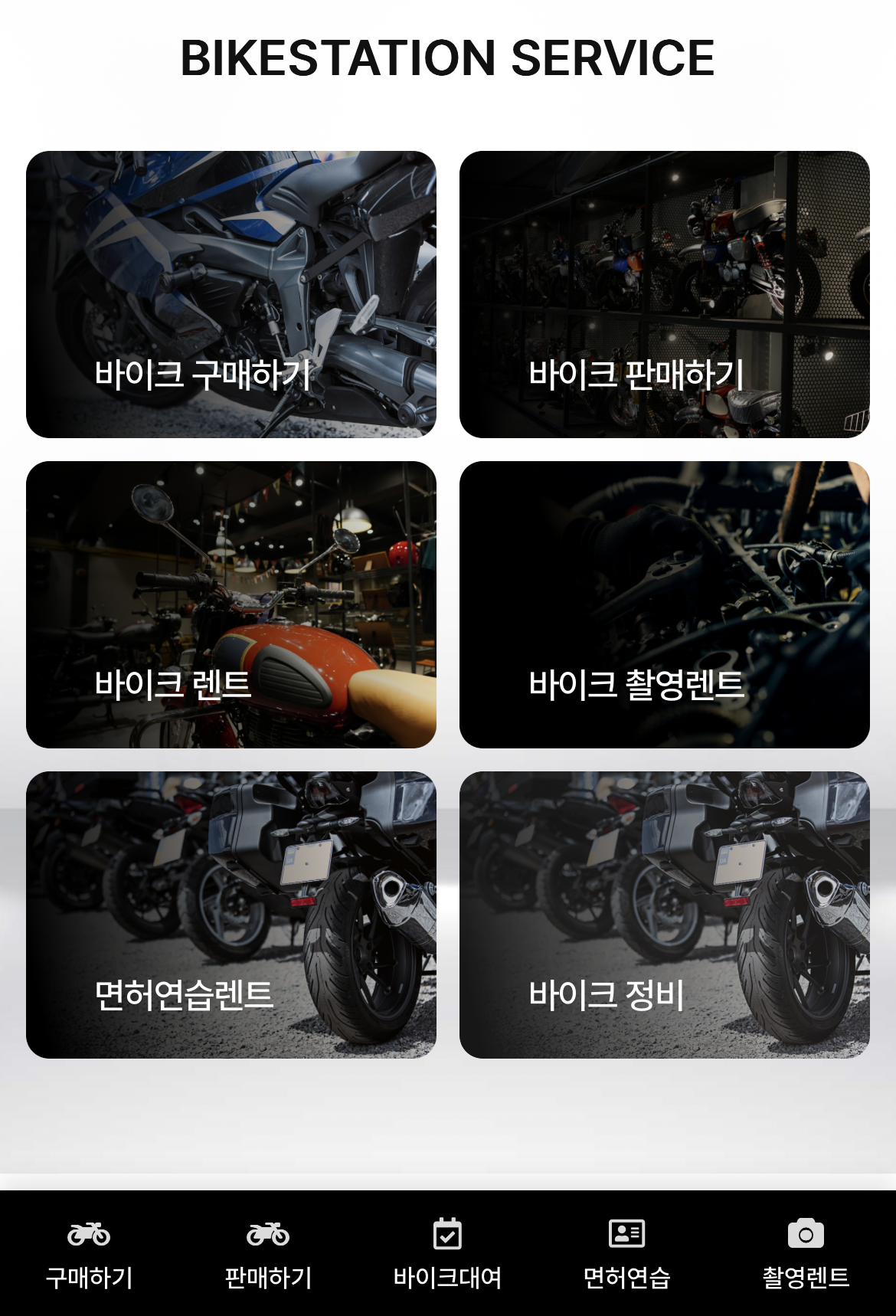Open the 바이크 판매하기 card

coord(664,295)
